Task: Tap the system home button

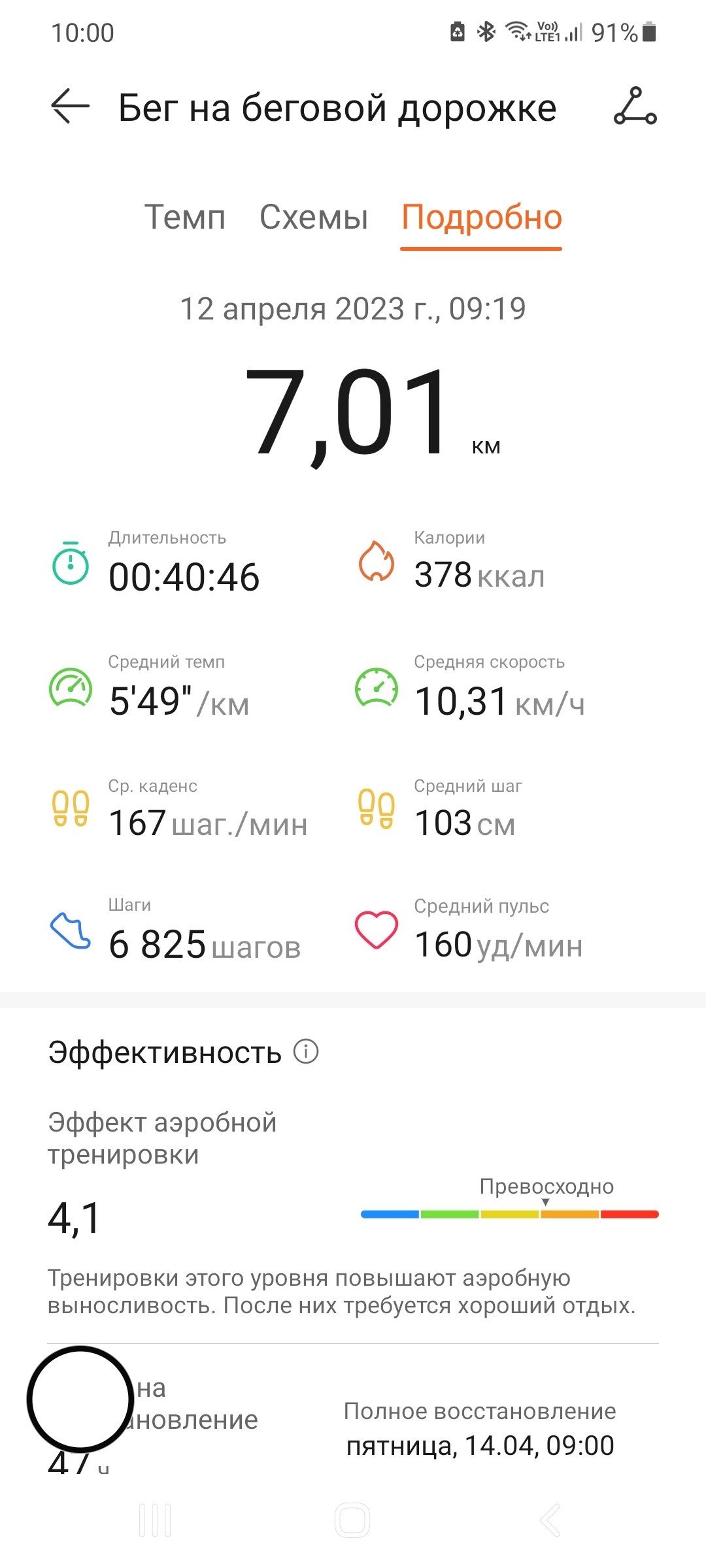Action: (352, 1520)
